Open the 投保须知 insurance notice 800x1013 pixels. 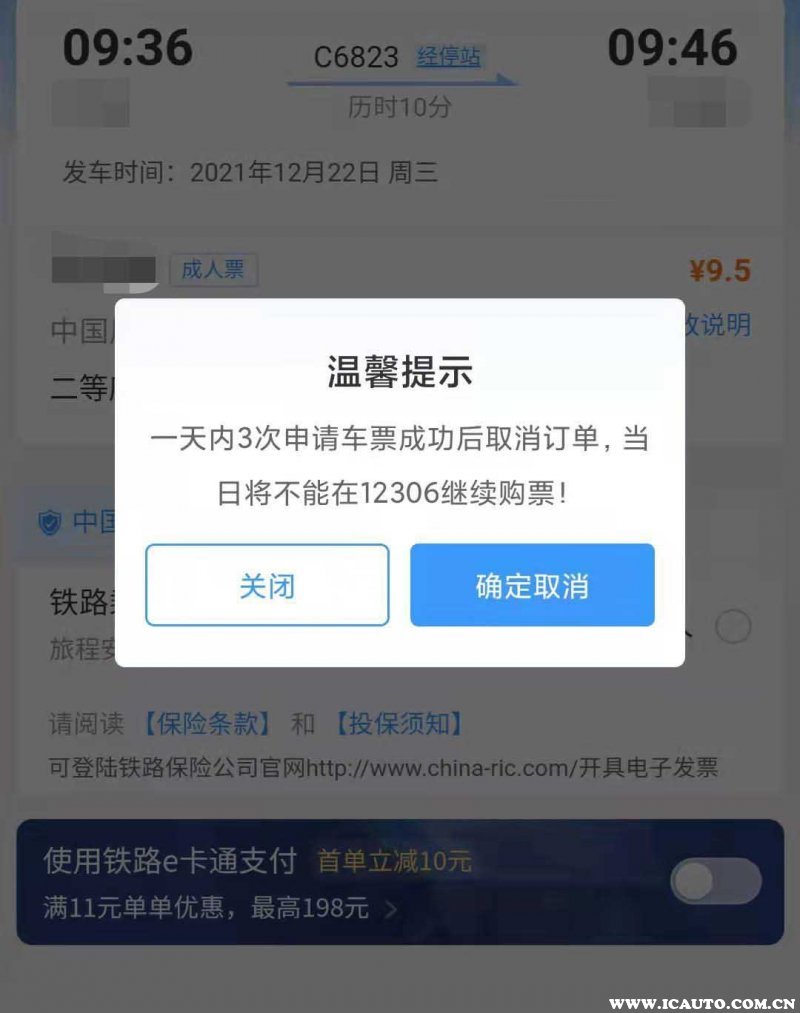coord(398,723)
